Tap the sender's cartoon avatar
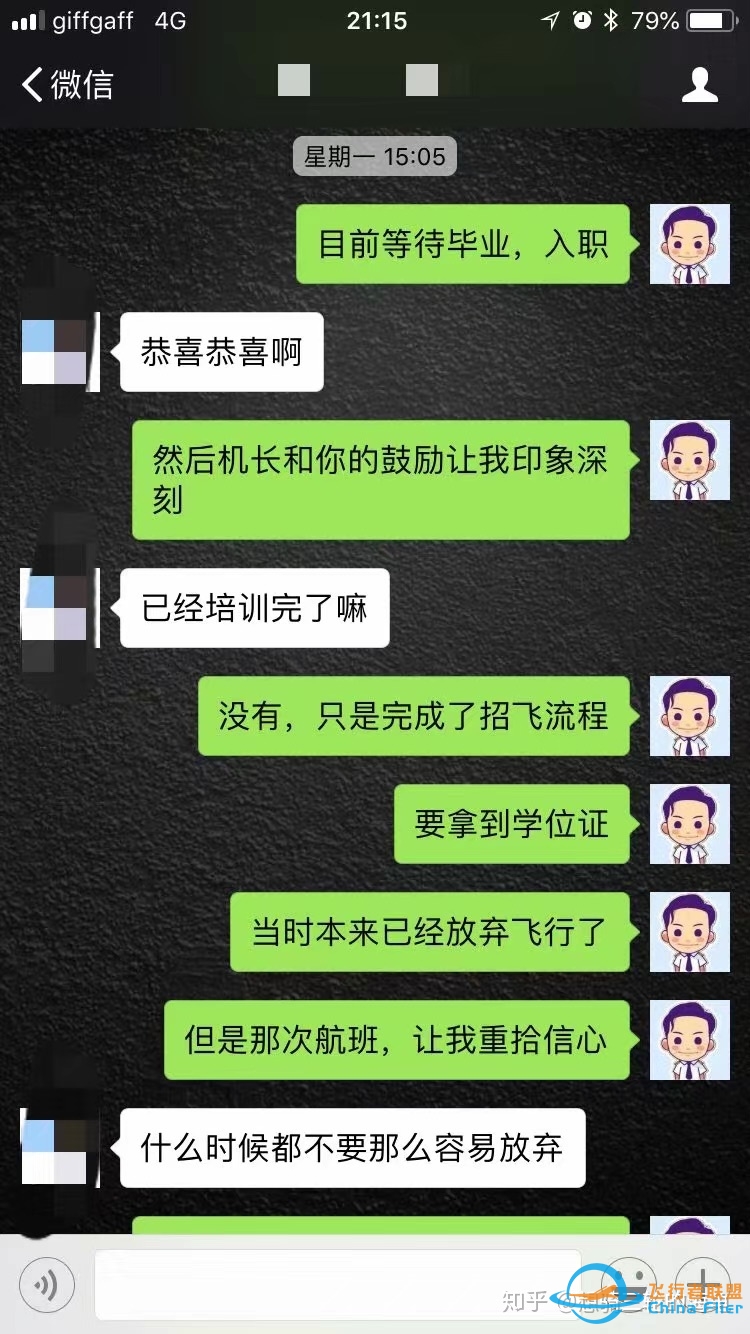 [689, 245]
